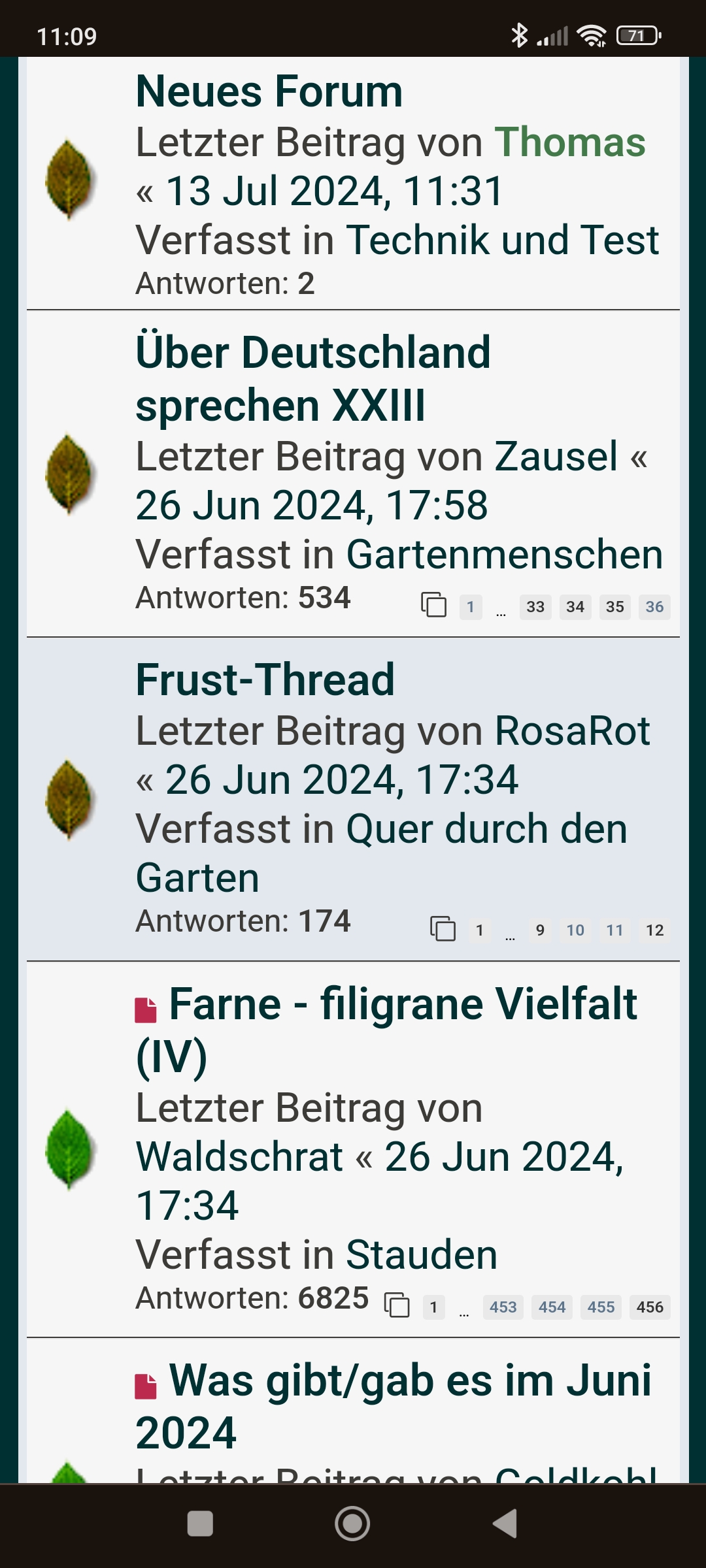Image resolution: width=706 pixels, height=1568 pixels.
Task: Open 'Farne - filigrane Vielfalt (IV)' topic
Action: [x=402, y=1004]
